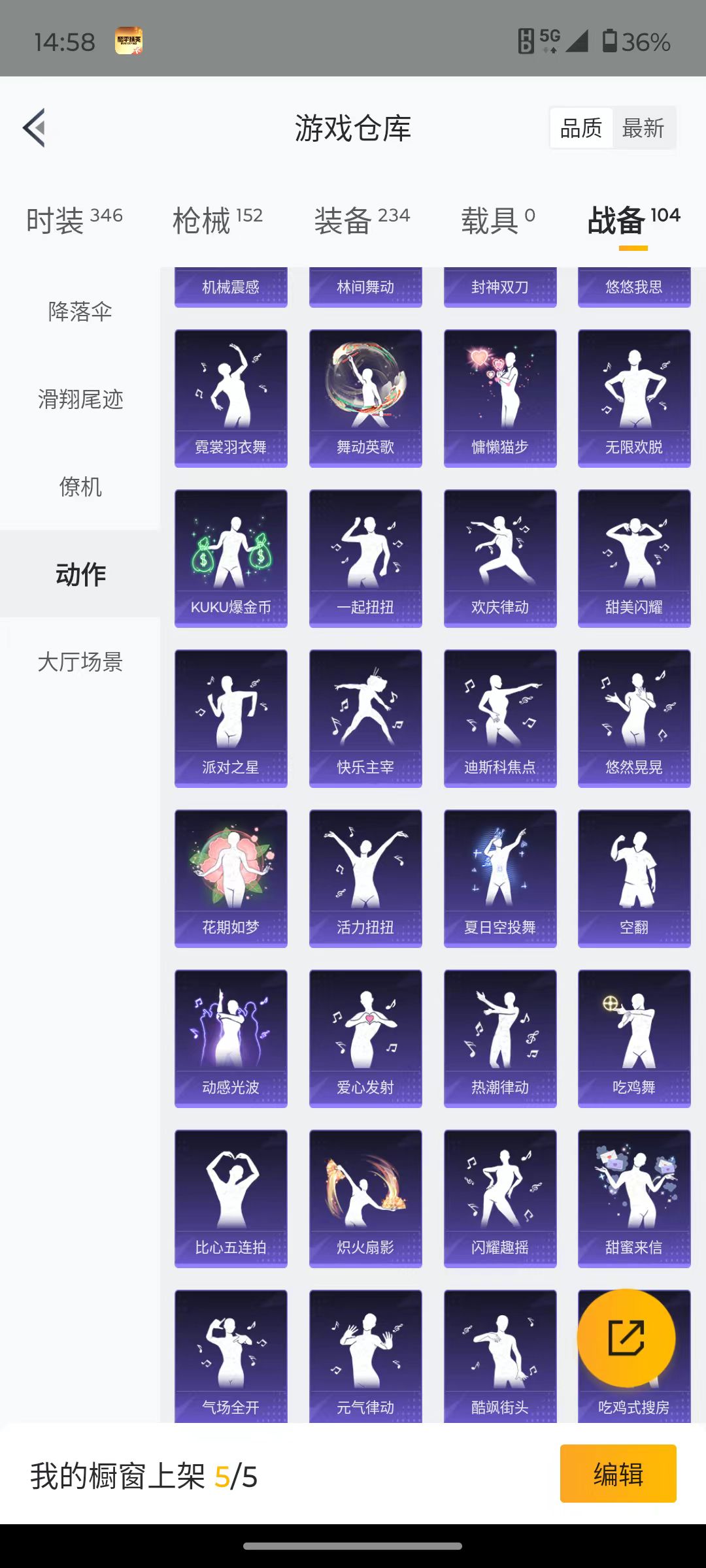Switch to the 时装 tab
This screenshot has height=1568, width=706.
point(75,220)
